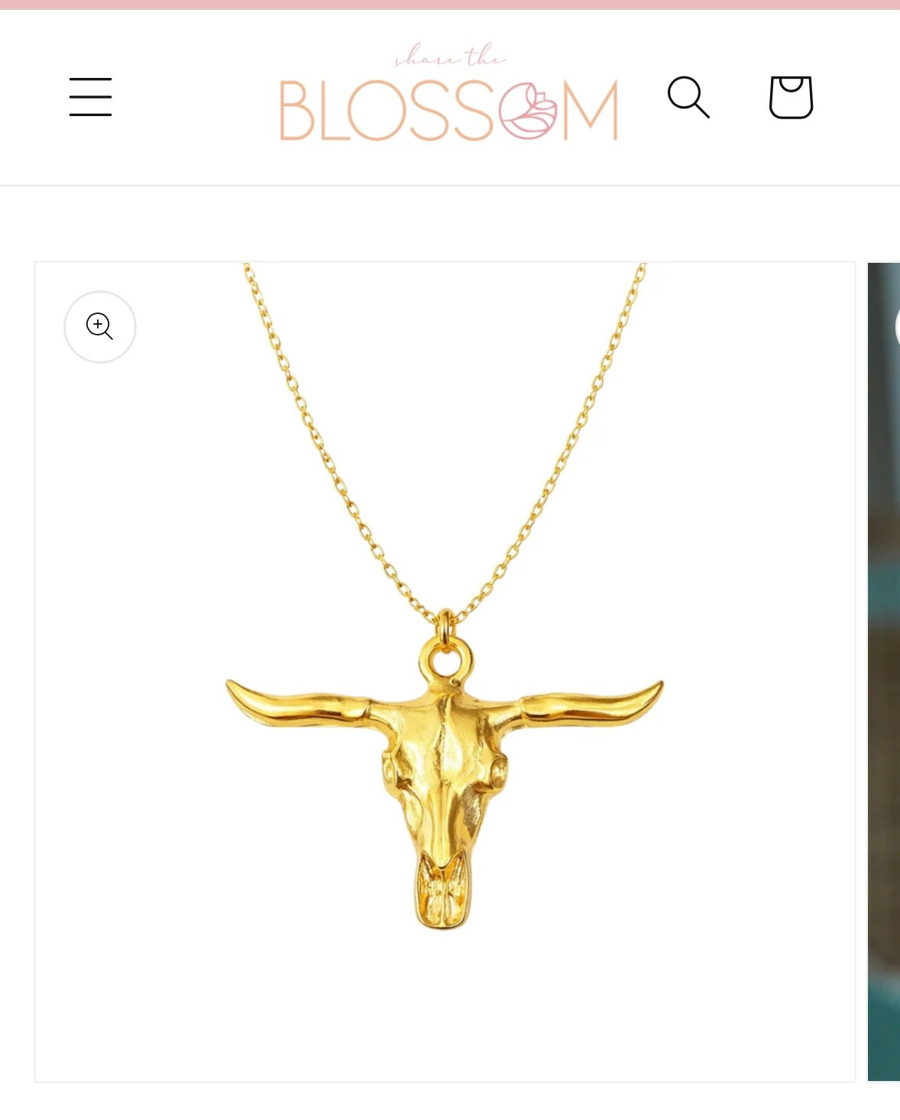Zoom in on the necklace image
Viewport: 900px width, 1120px height.
tap(100, 327)
